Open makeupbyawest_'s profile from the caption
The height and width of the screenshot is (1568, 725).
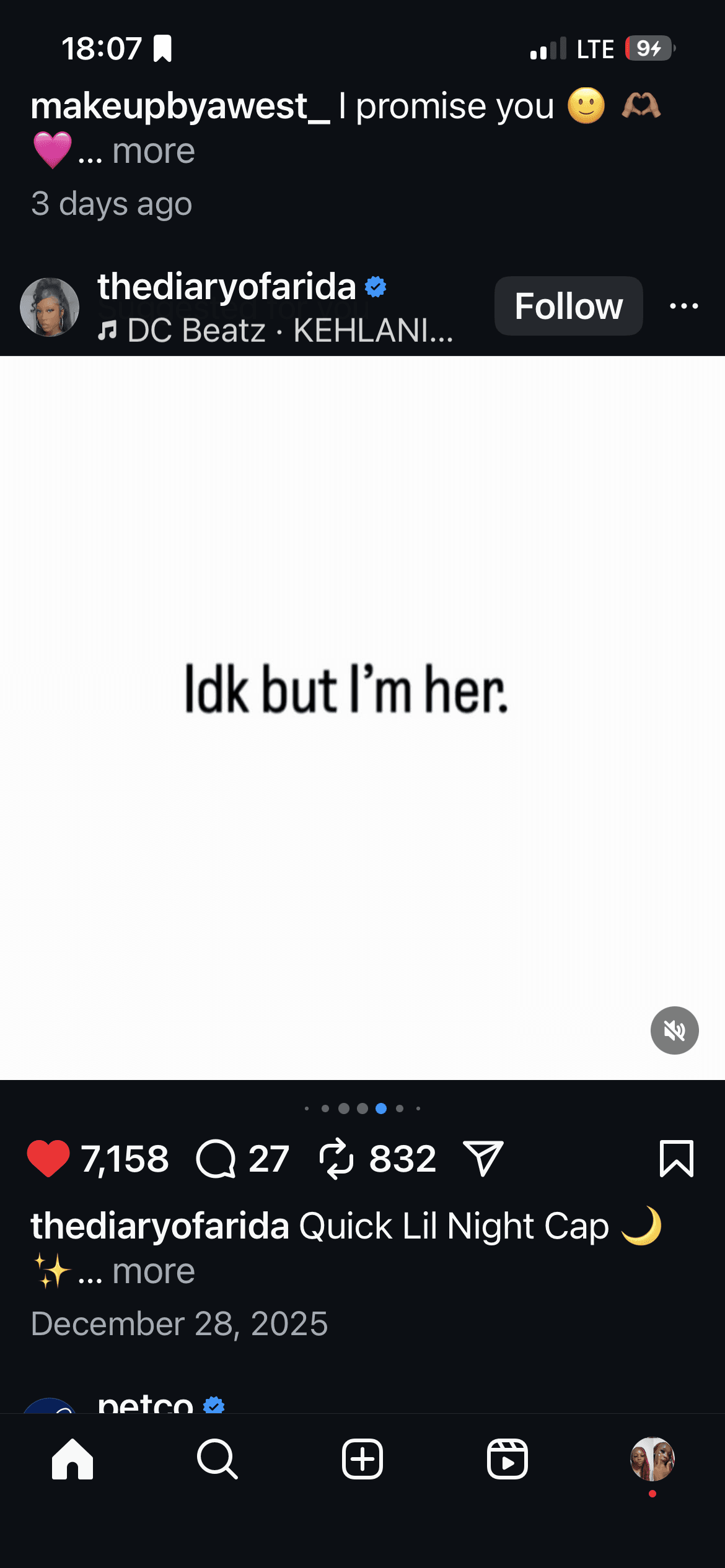point(180,107)
